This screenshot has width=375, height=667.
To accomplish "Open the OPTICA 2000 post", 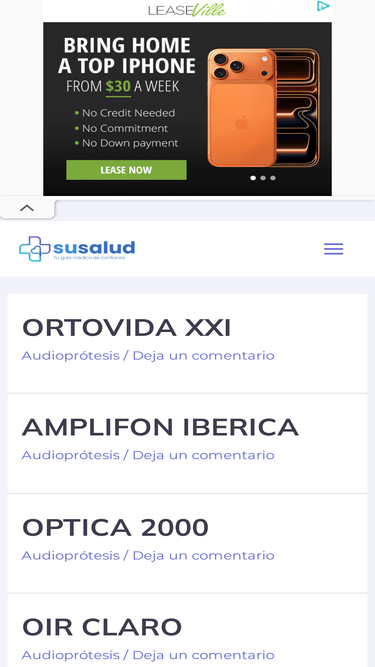I will point(115,528).
